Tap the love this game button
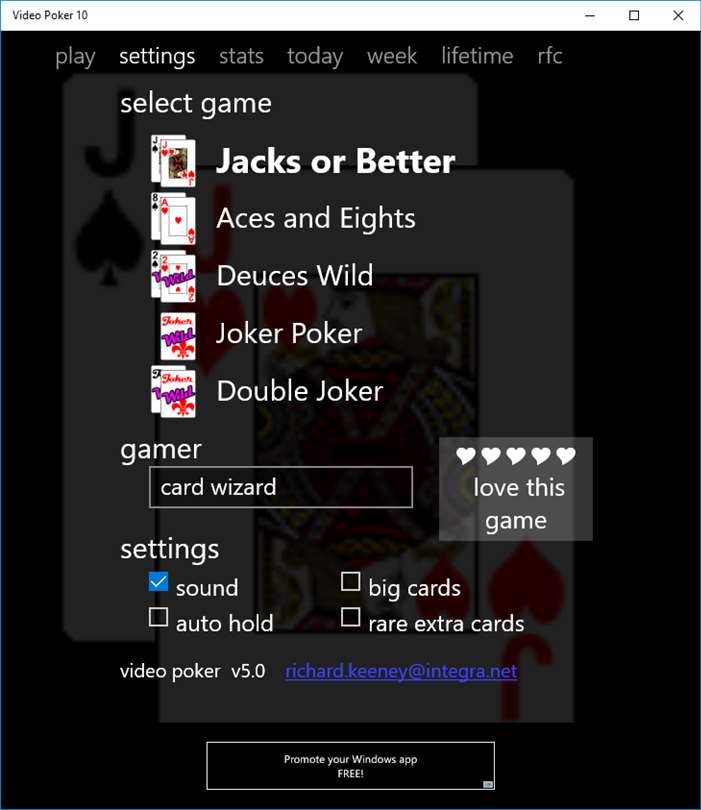This screenshot has width=701, height=810. click(x=516, y=489)
